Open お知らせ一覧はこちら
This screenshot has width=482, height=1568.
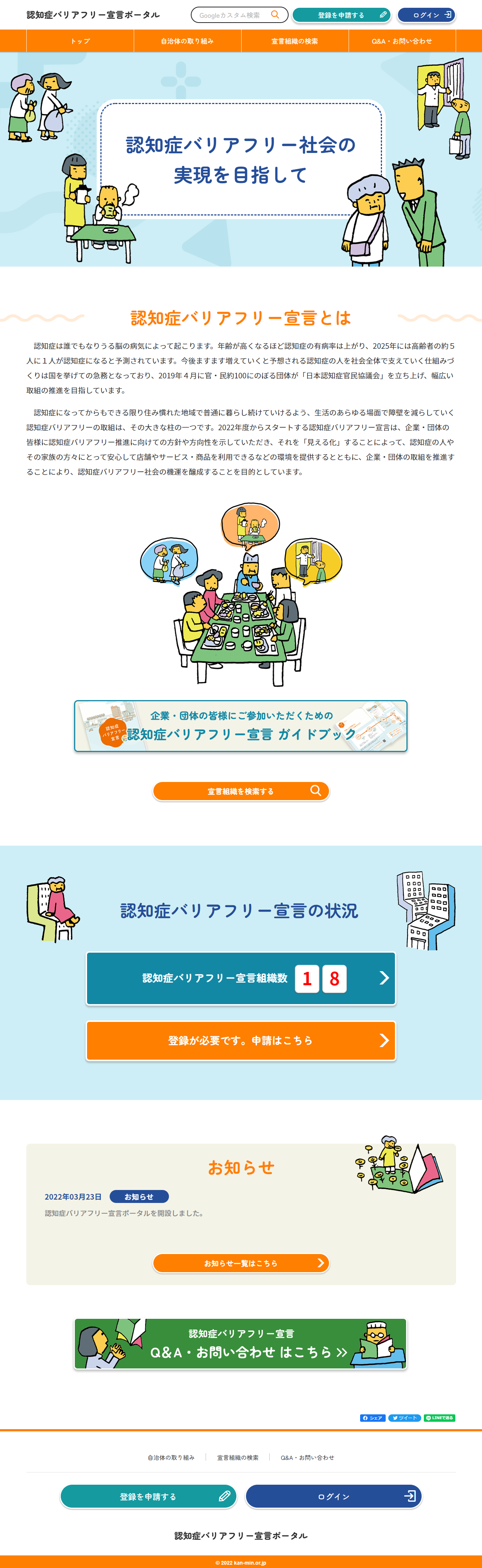pos(241,1263)
